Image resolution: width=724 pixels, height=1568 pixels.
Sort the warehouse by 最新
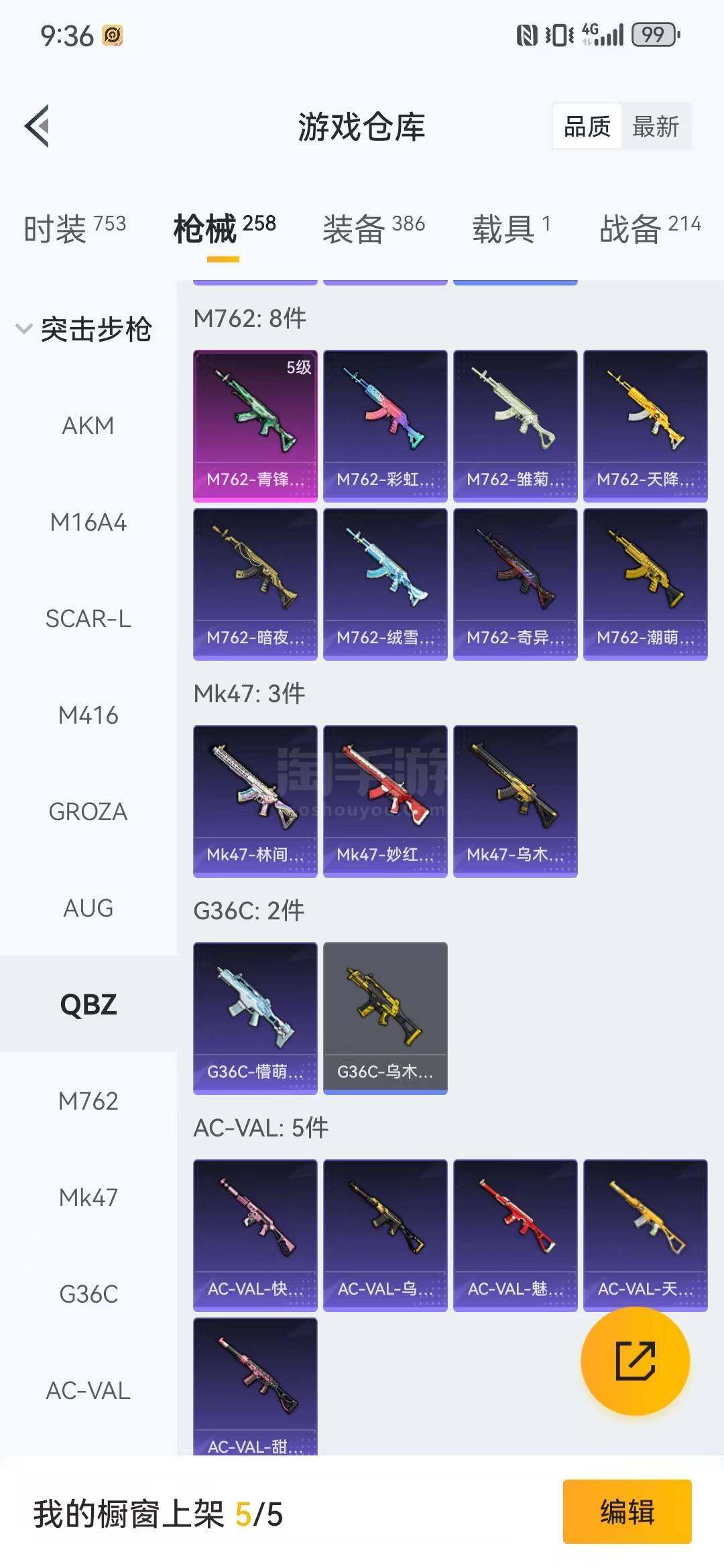coord(656,126)
